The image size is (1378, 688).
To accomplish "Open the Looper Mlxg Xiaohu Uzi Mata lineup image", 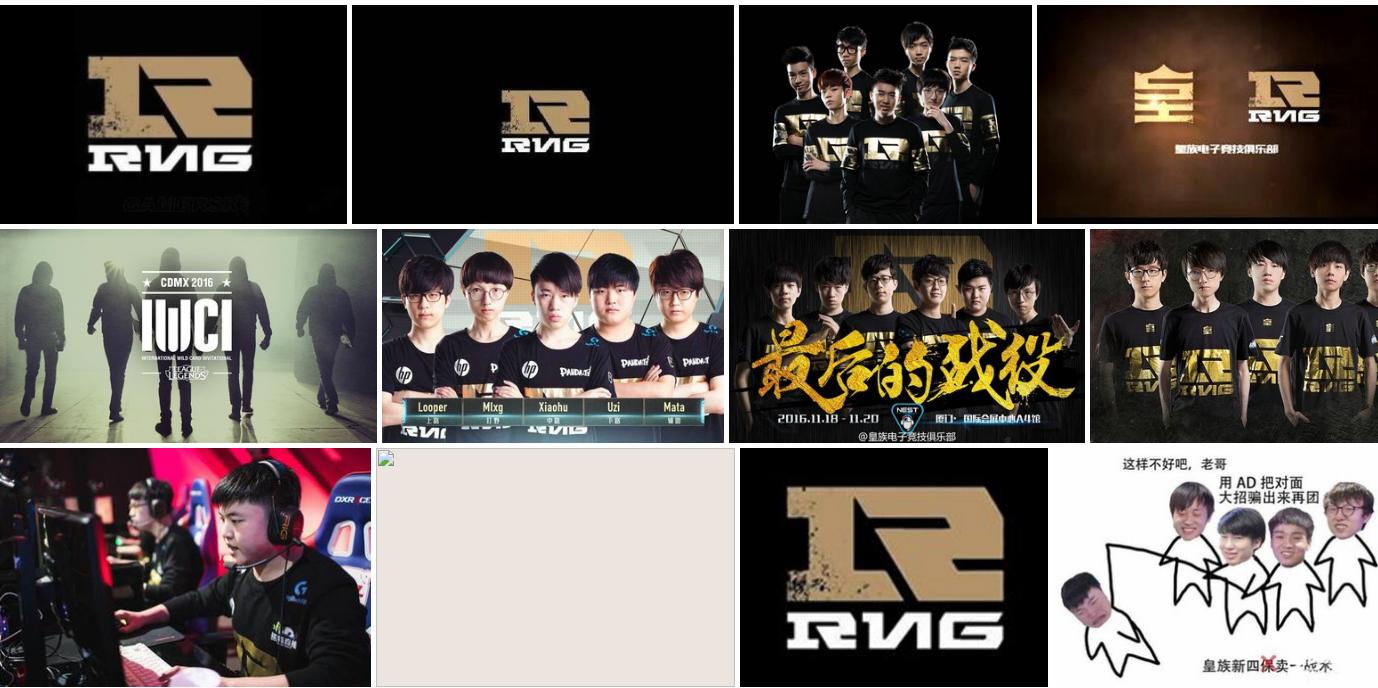I will 553,336.
